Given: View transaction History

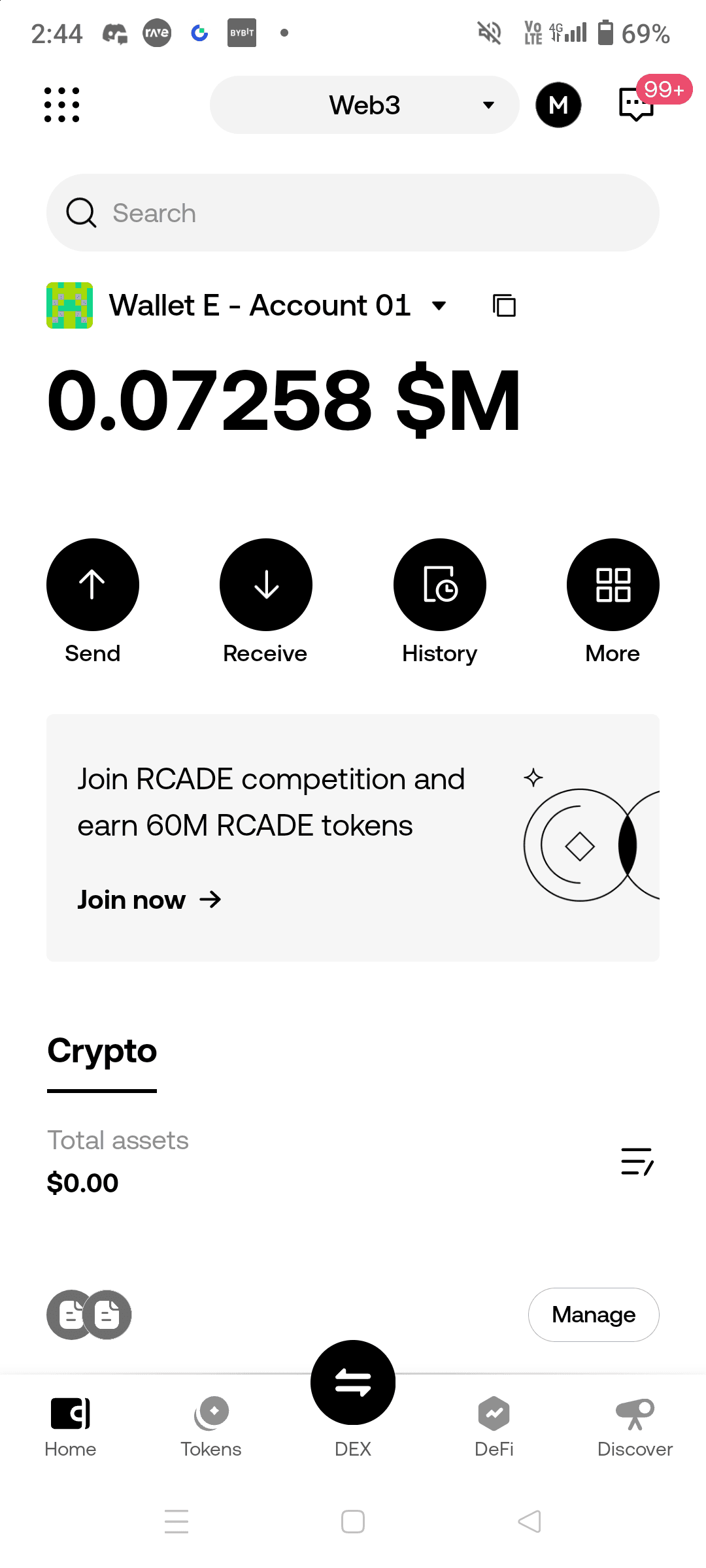Looking at the screenshot, I should [x=440, y=585].
